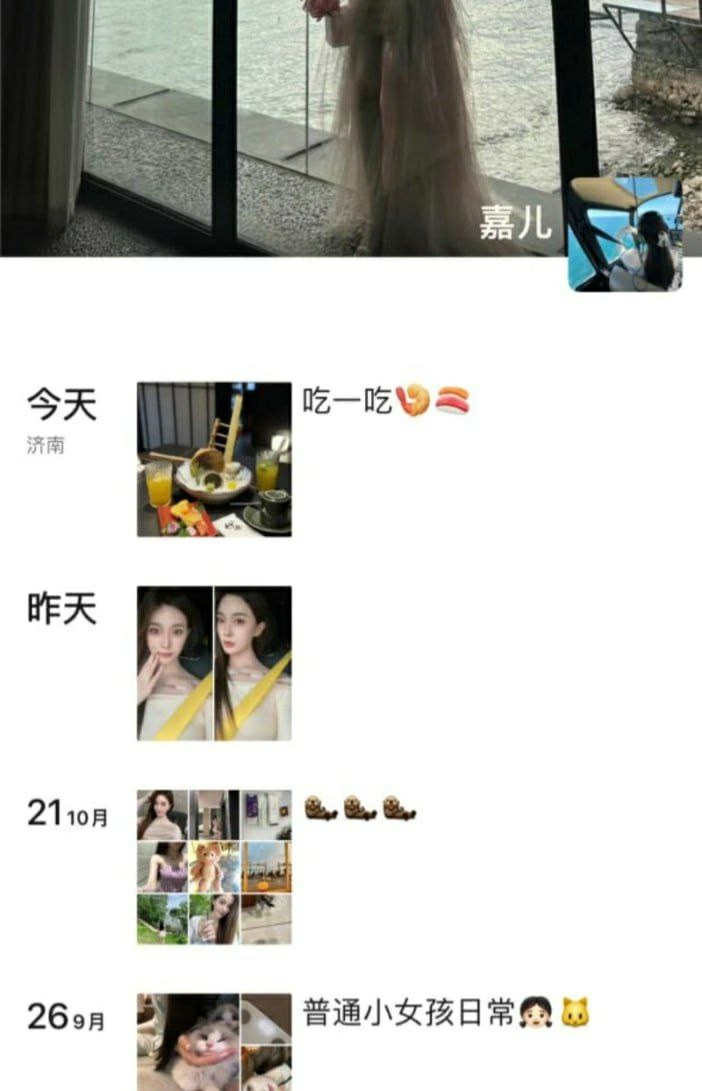Screen dimensions: 702x1091
Task: Open today's post 吃一吃 photo
Action: point(214,459)
